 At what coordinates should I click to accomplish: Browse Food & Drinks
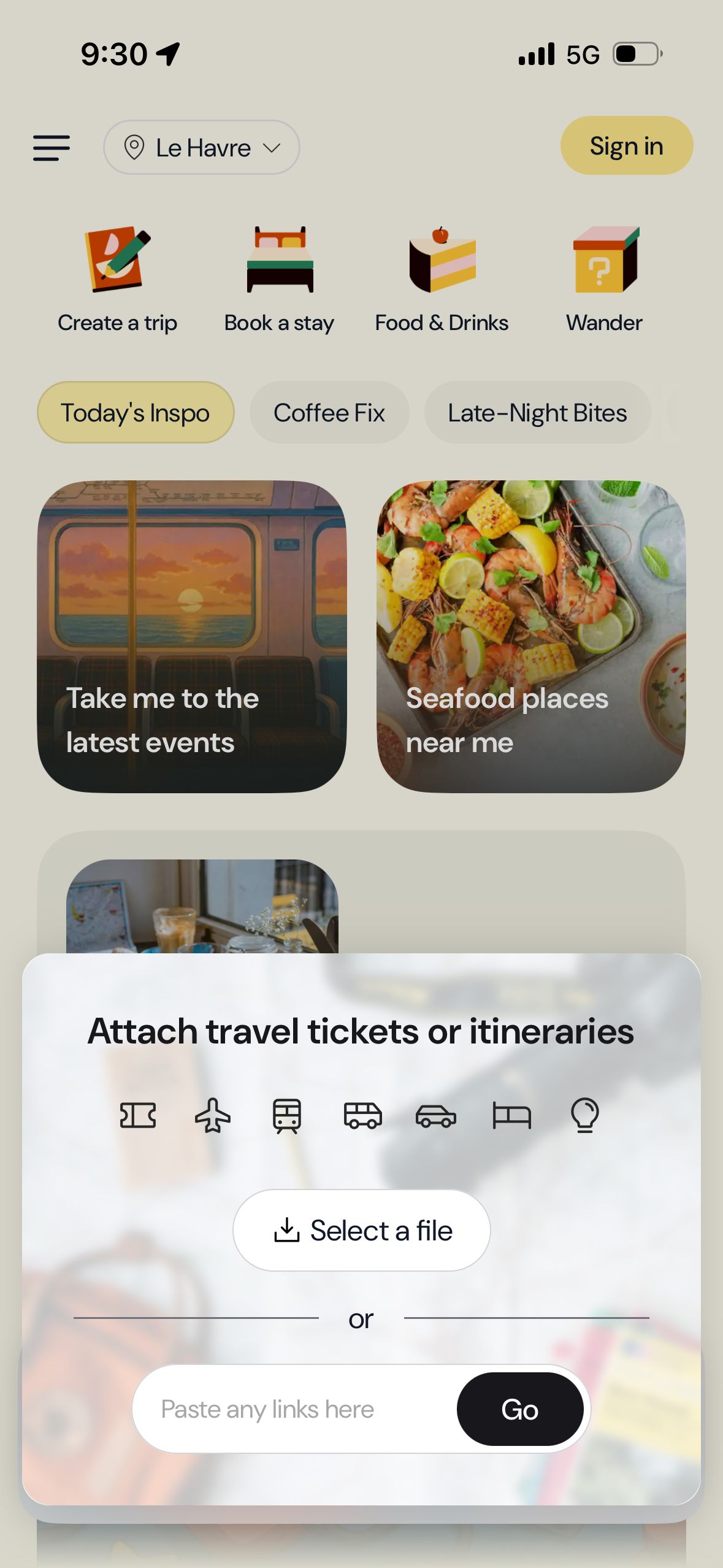(x=442, y=280)
